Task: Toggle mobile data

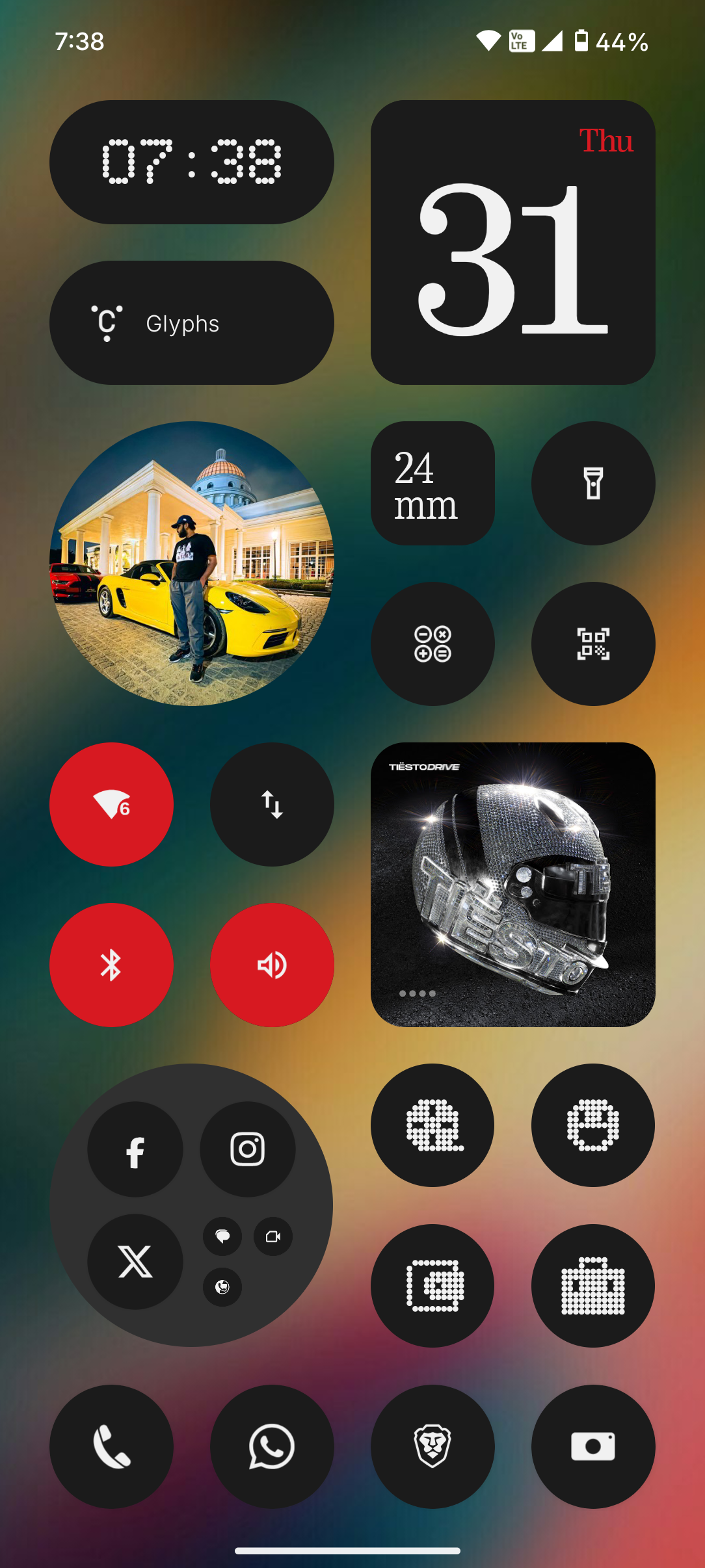Action: 272,804
